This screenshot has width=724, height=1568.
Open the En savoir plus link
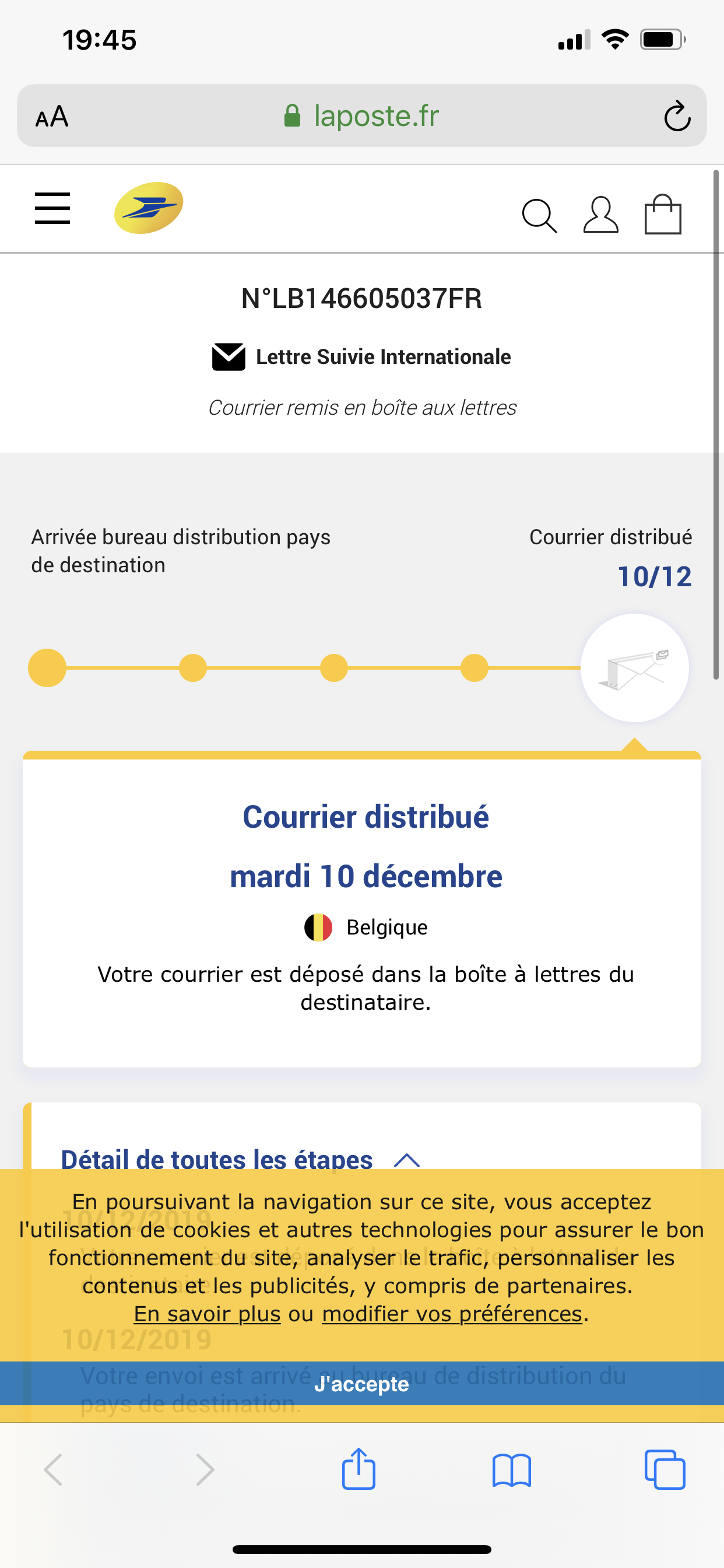coord(207,1314)
